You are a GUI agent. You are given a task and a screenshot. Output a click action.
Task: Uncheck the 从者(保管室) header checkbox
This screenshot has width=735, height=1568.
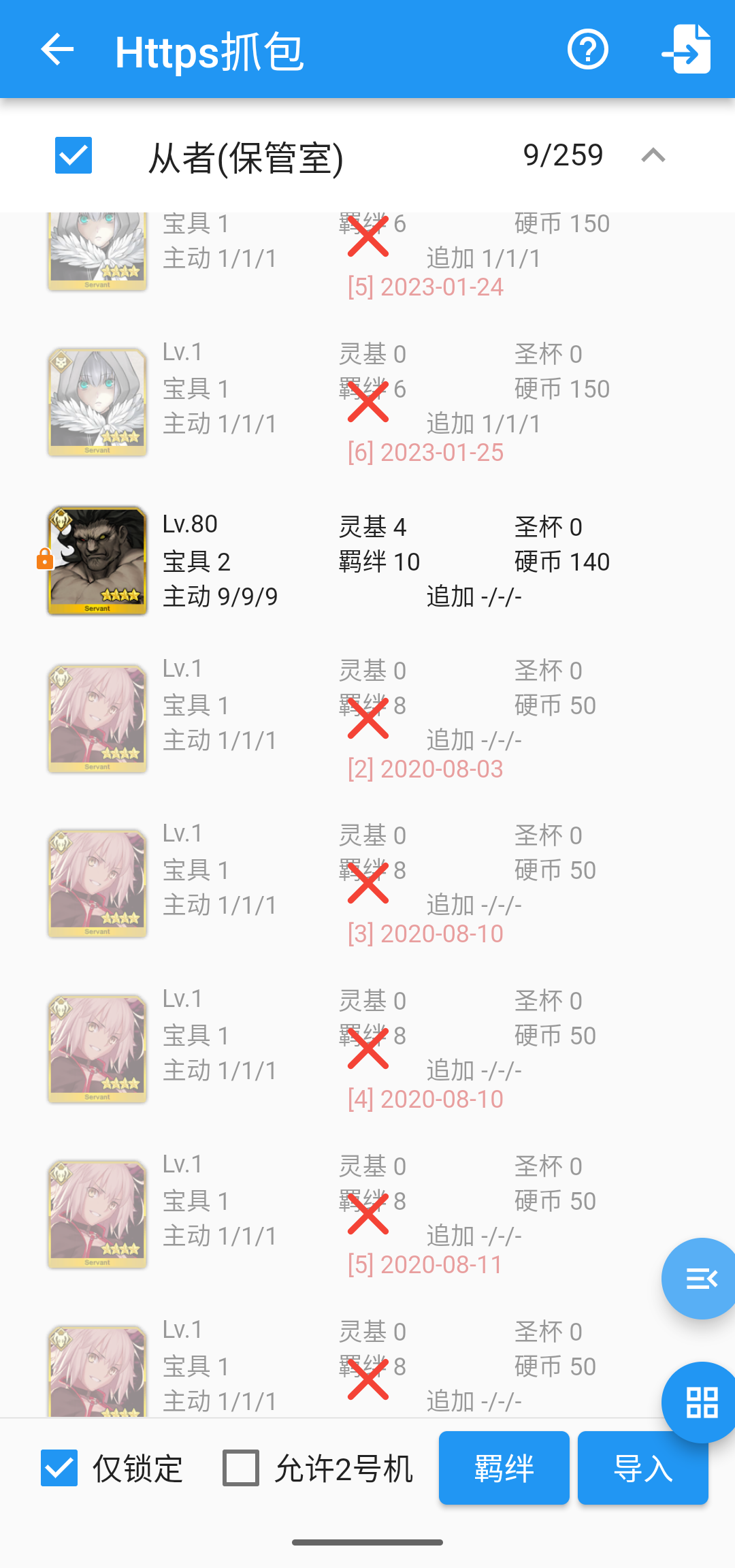(73, 156)
